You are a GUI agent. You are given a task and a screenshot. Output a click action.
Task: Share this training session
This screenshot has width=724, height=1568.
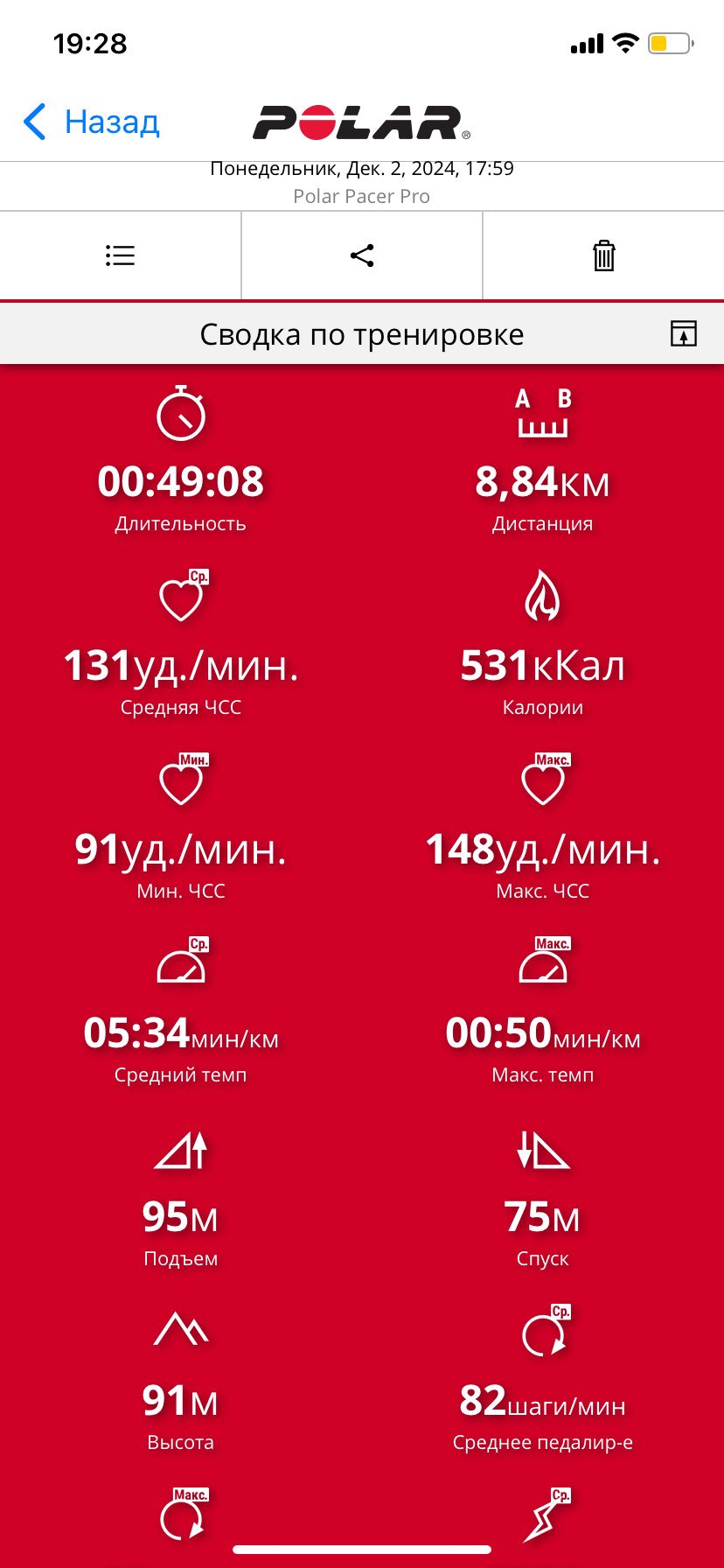(362, 255)
